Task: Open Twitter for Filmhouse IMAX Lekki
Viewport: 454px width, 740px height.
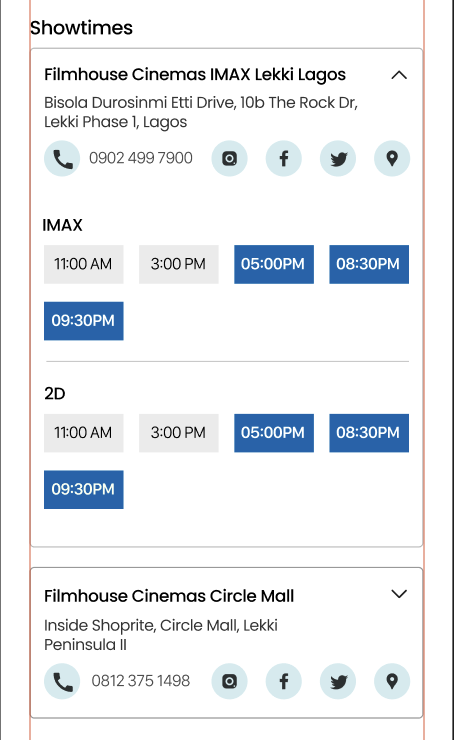Action: 338,159
